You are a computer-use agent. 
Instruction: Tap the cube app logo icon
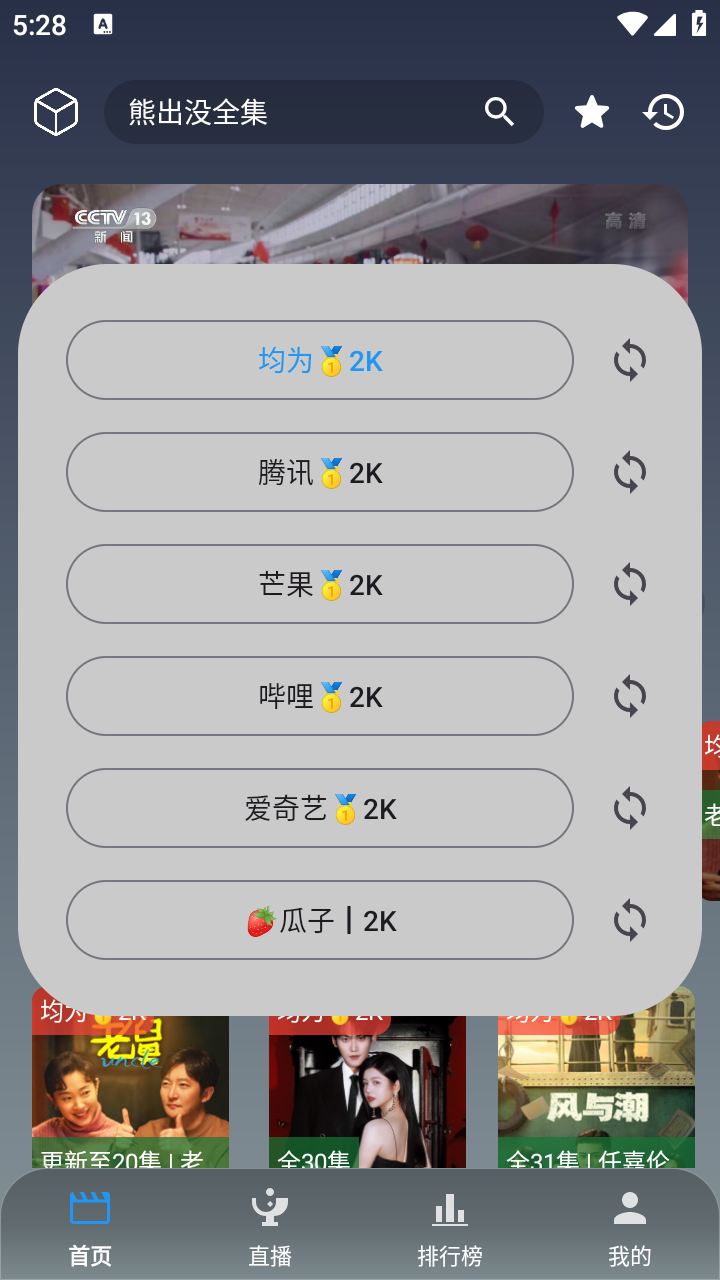56,112
